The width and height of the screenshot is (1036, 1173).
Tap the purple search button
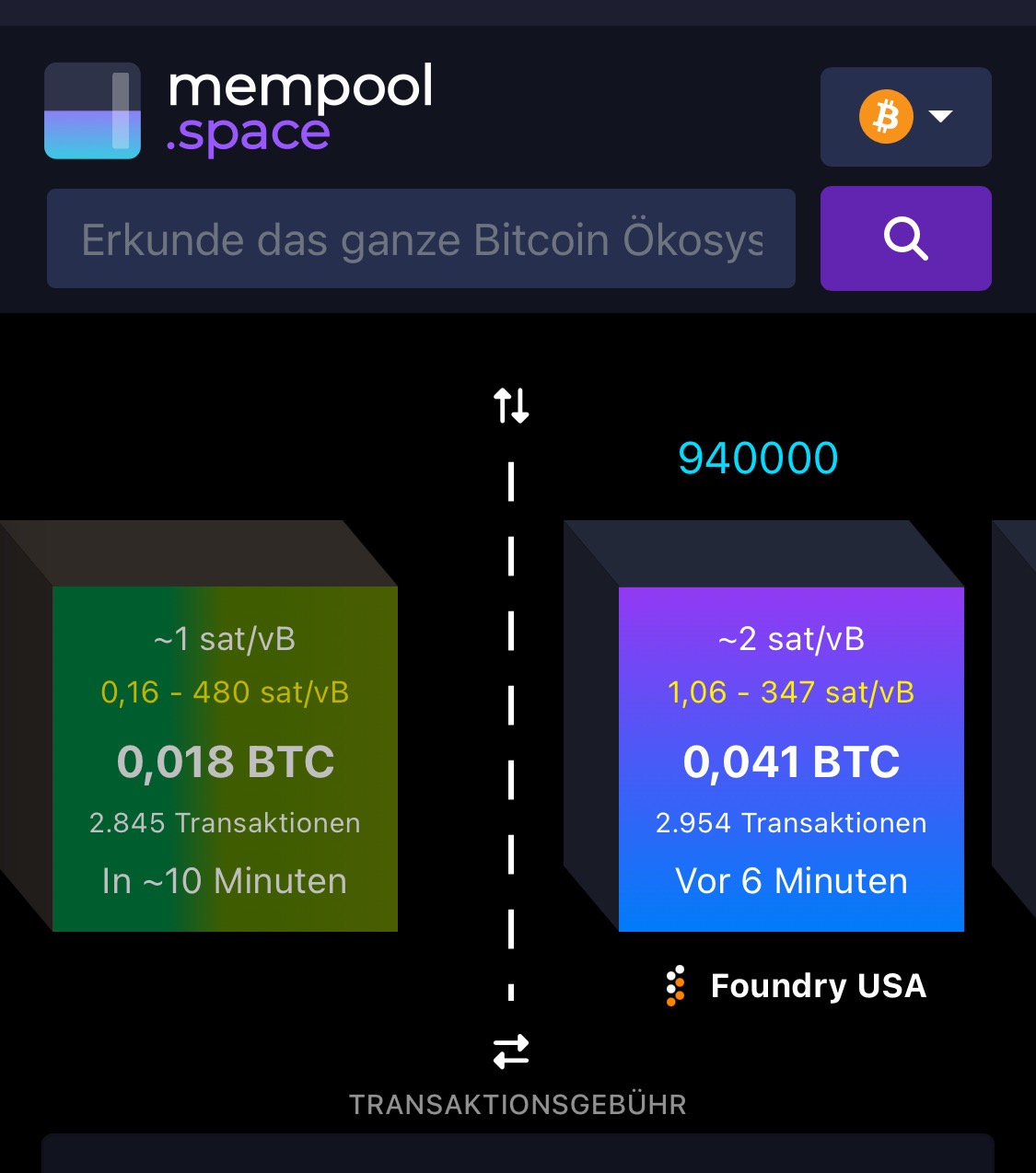pyautogui.click(x=905, y=239)
